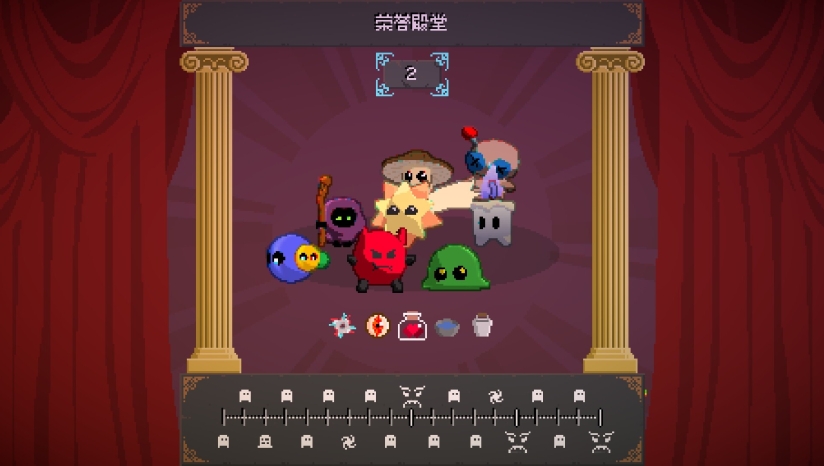Viewport: 824px width, 466px height.
Task: Tap the red heart potion bottle
Action: [412, 325]
